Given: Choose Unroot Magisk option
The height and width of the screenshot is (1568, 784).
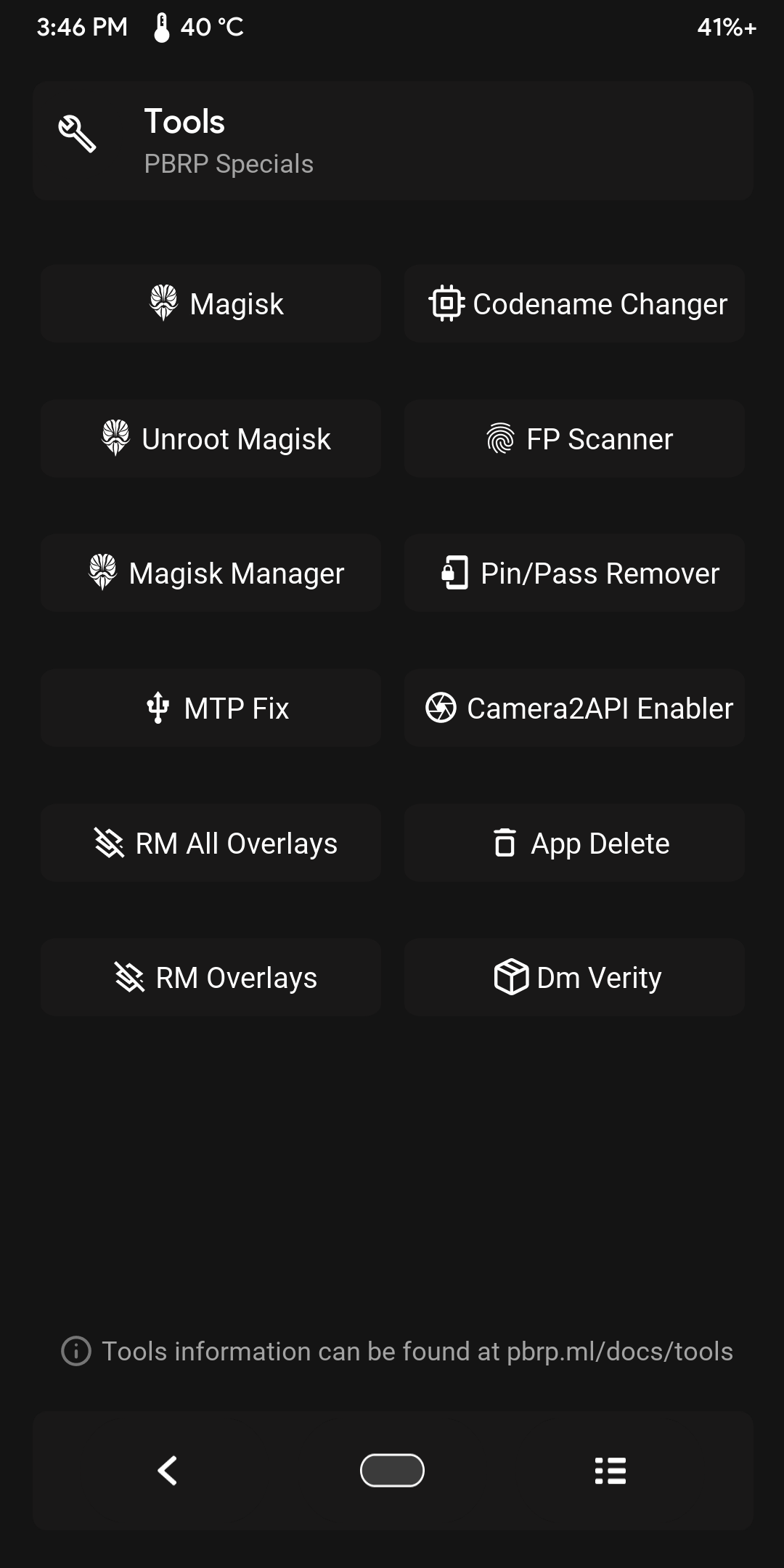Looking at the screenshot, I should 211,438.
